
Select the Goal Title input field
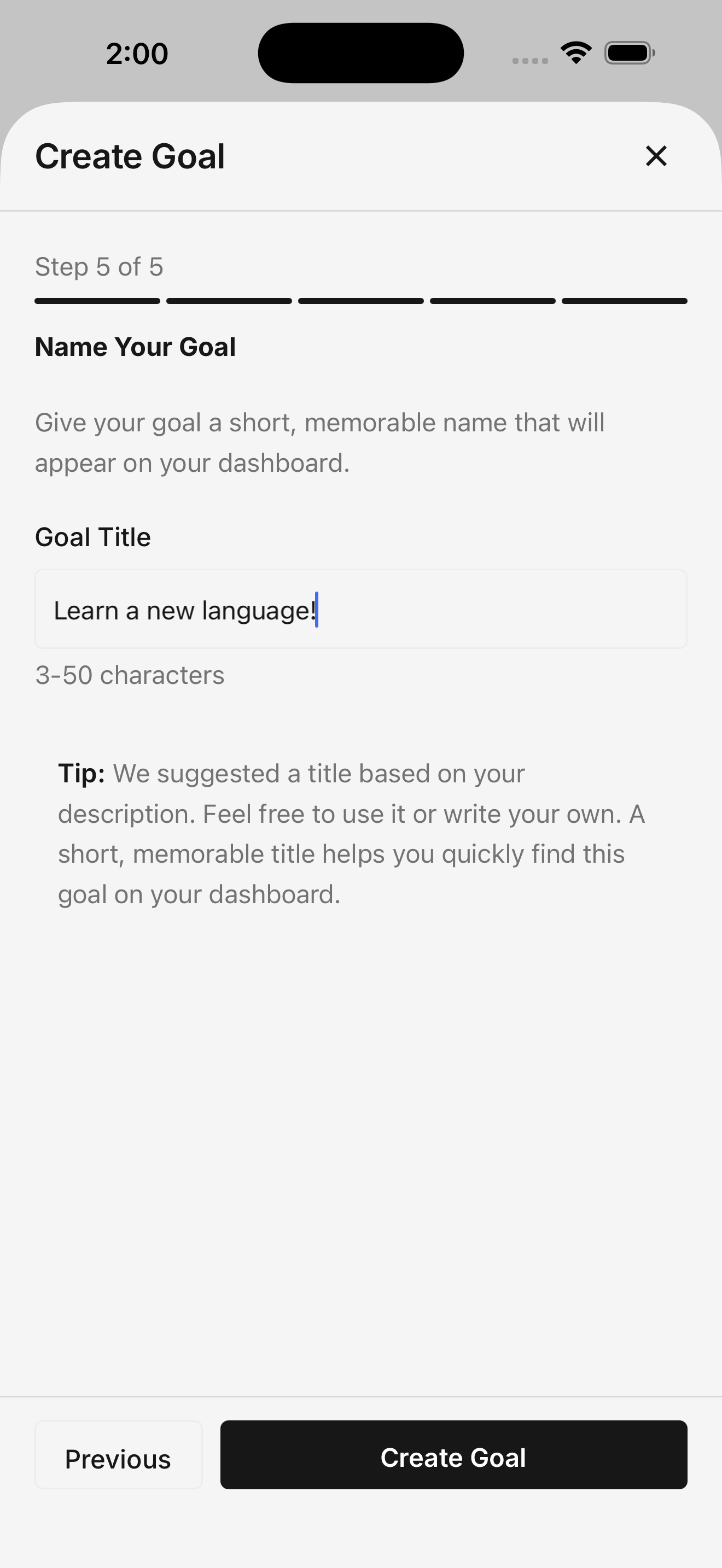pyautogui.click(x=361, y=609)
